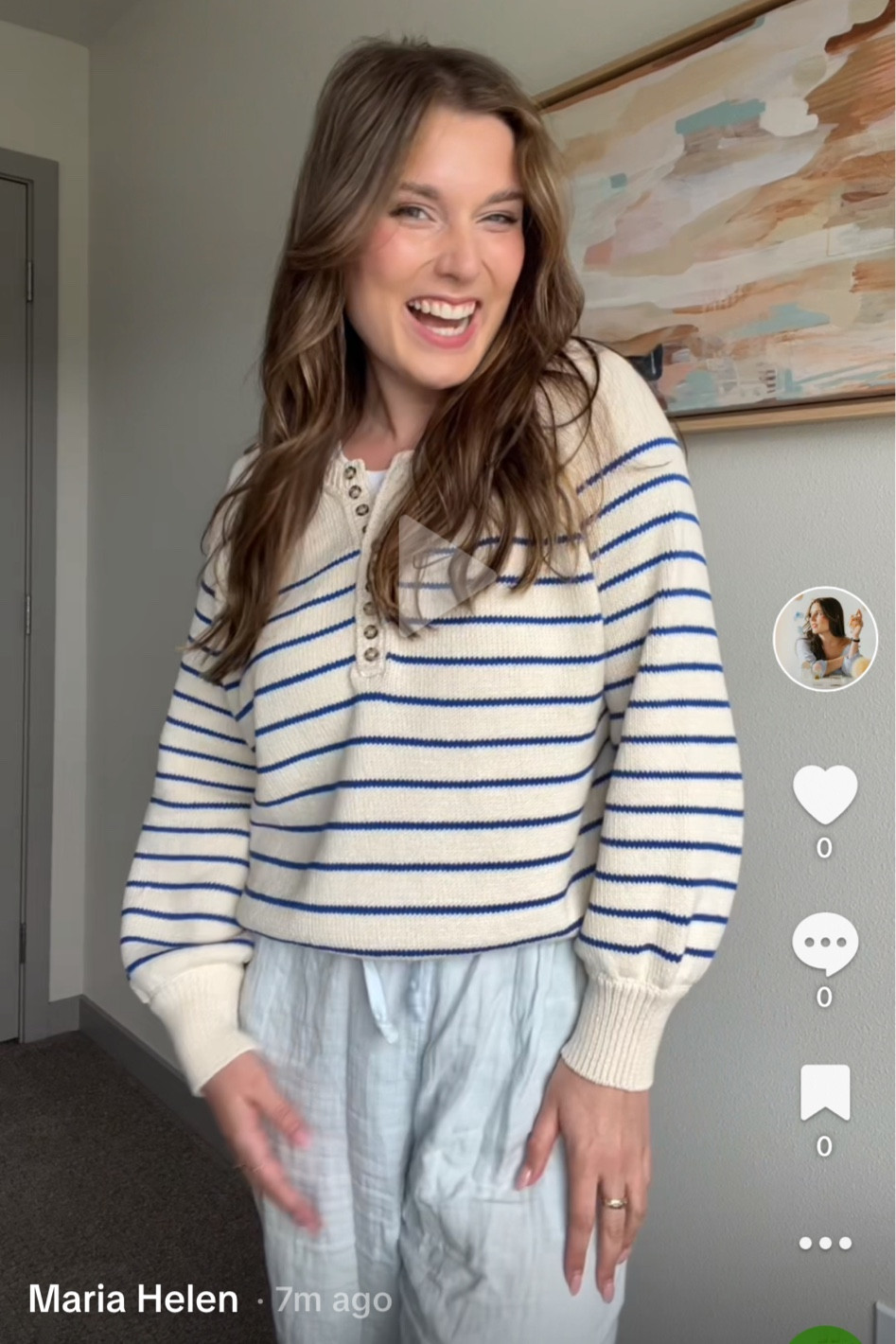The width and height of the screenshot is (896, 1344).
Task: Open the three-dot more options menu
Action: click(x=825, y=1243)
